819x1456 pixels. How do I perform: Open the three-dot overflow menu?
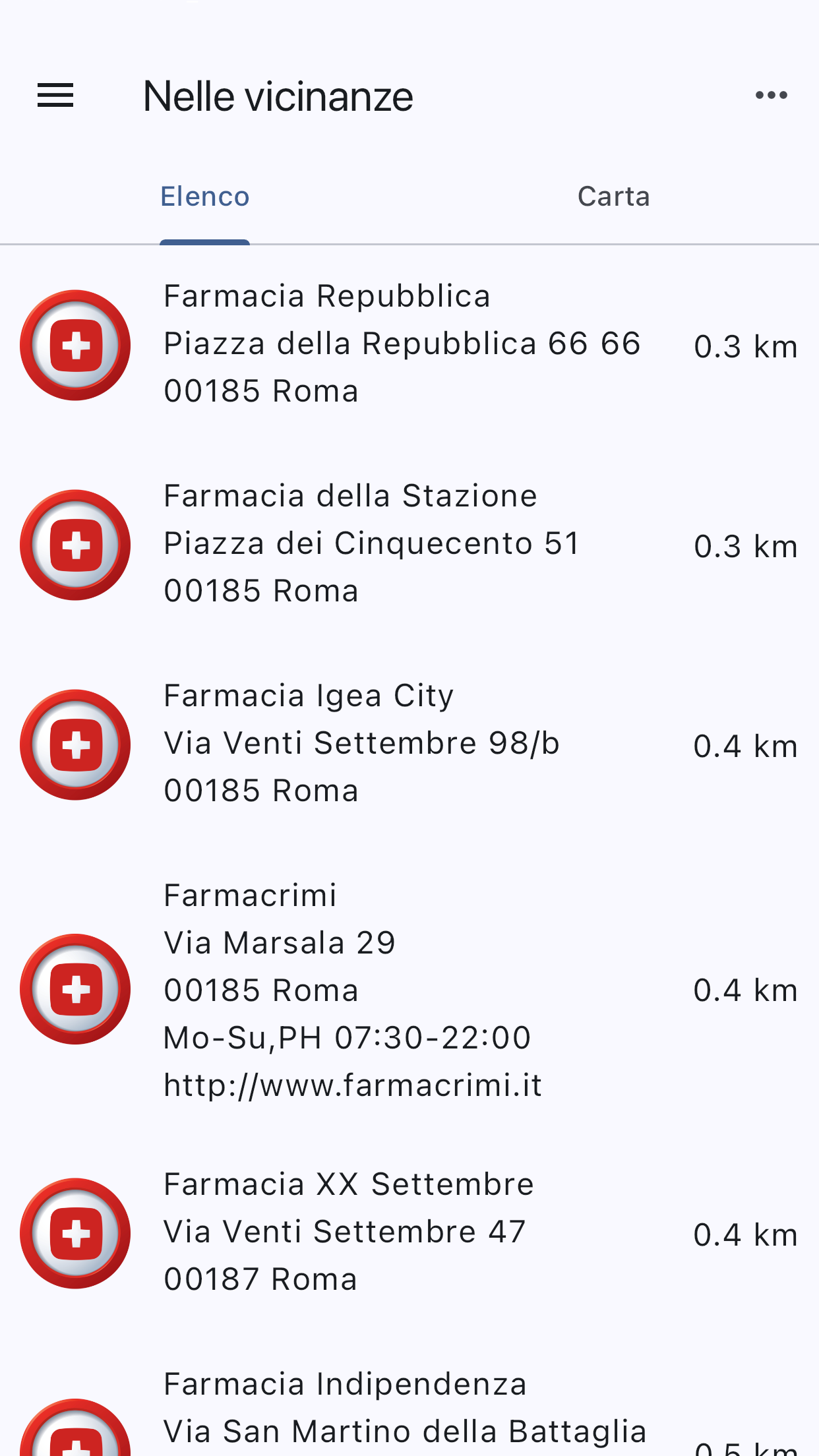pos(771,96)
